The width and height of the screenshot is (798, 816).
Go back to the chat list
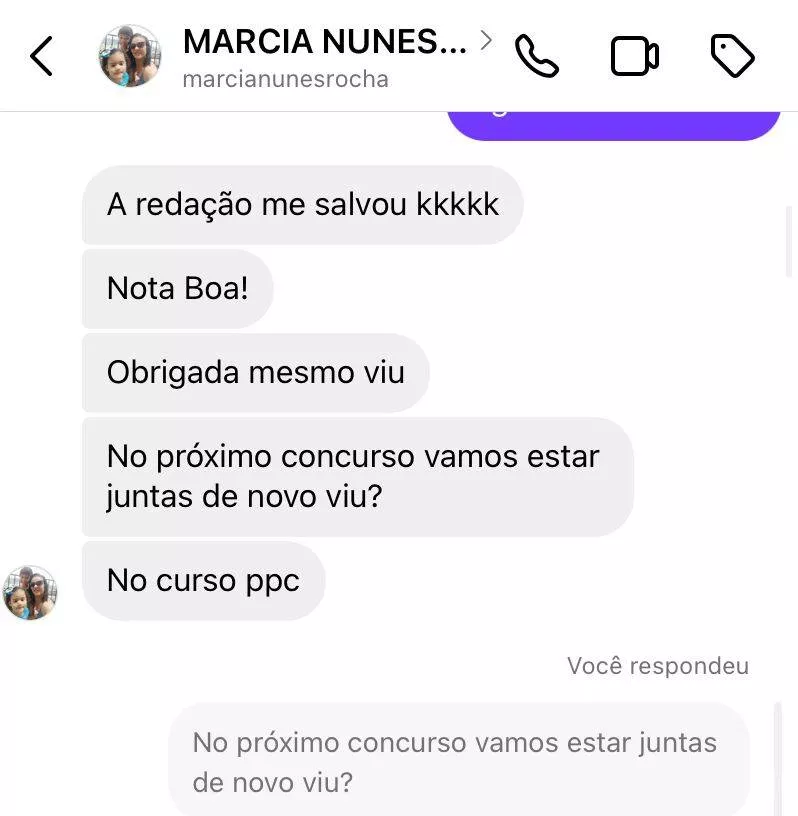click(41, 57)
